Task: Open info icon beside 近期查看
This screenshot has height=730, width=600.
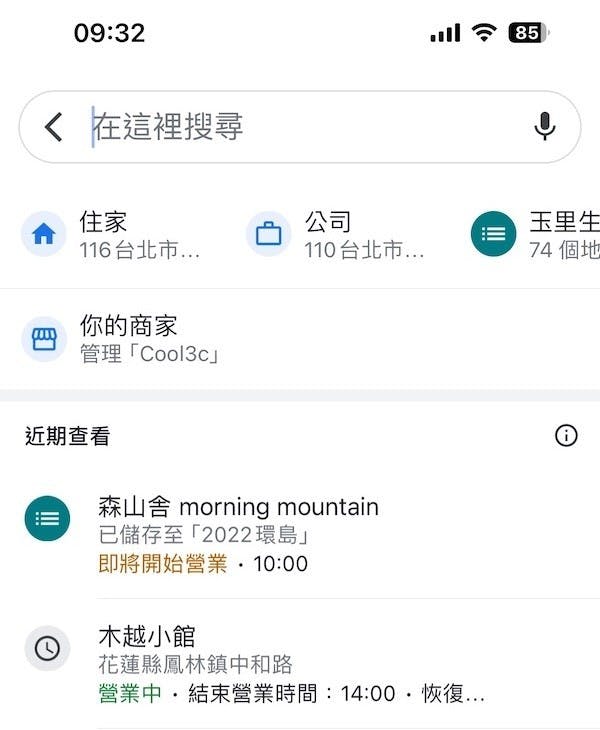Action: click(x=566, y=435)
